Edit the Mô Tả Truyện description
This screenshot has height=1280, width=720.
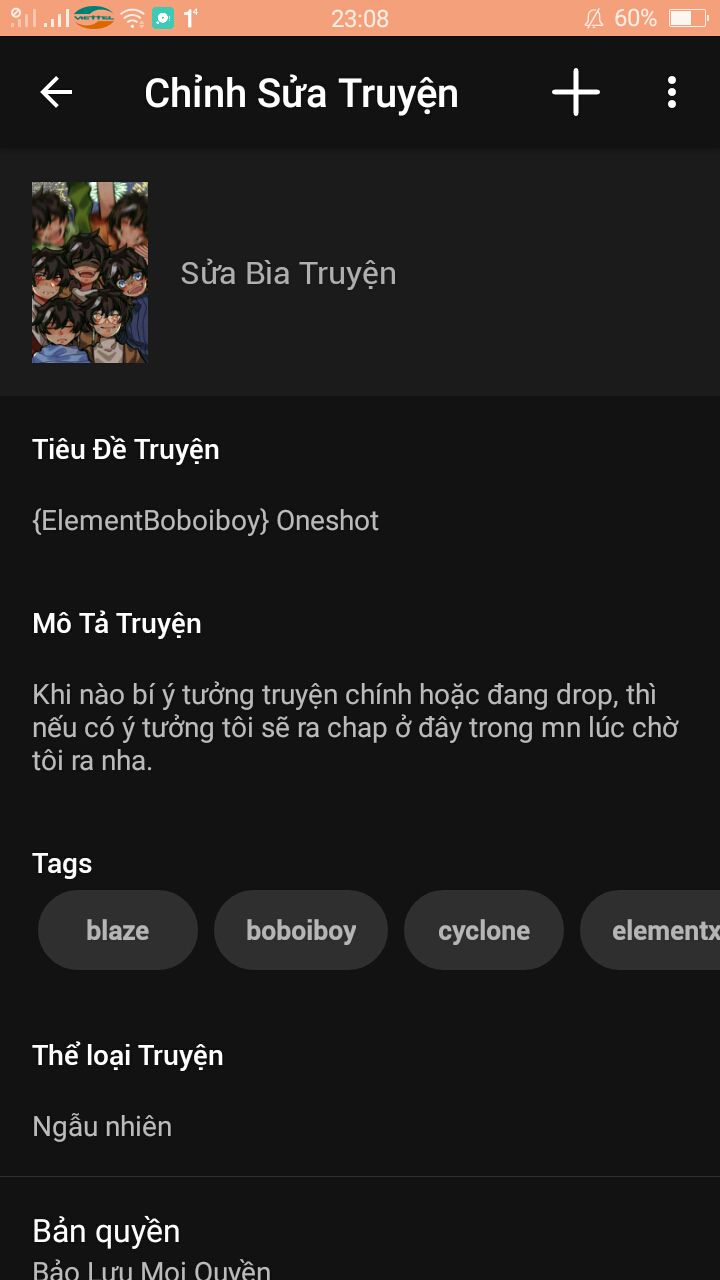(x=355, y=727)
